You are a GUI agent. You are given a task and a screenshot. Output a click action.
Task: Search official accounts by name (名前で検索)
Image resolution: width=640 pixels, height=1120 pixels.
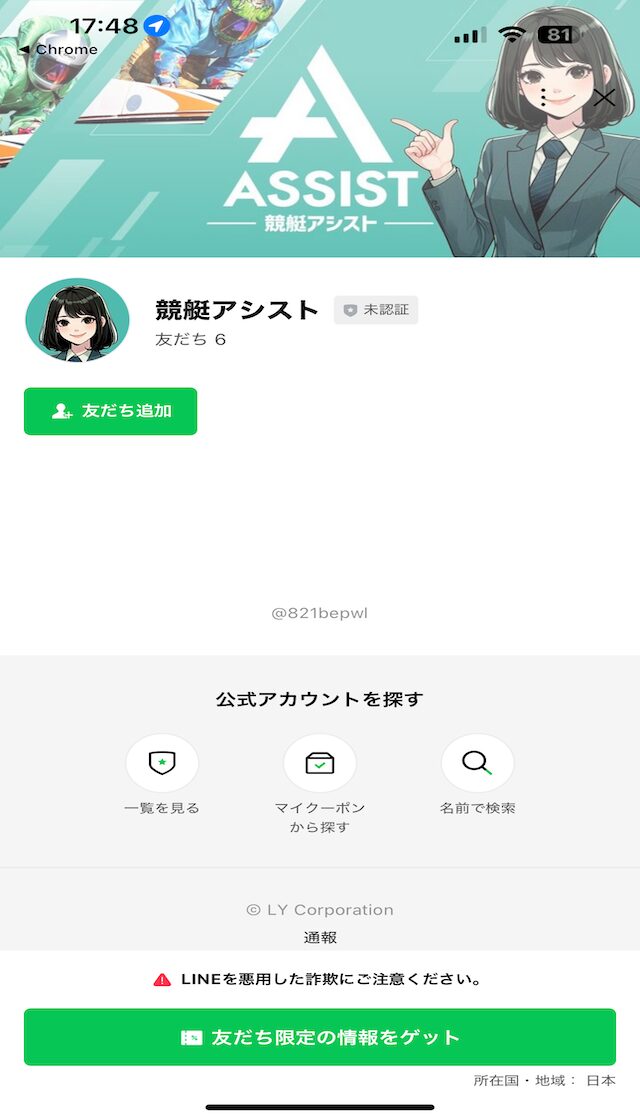tap(477, 764)
